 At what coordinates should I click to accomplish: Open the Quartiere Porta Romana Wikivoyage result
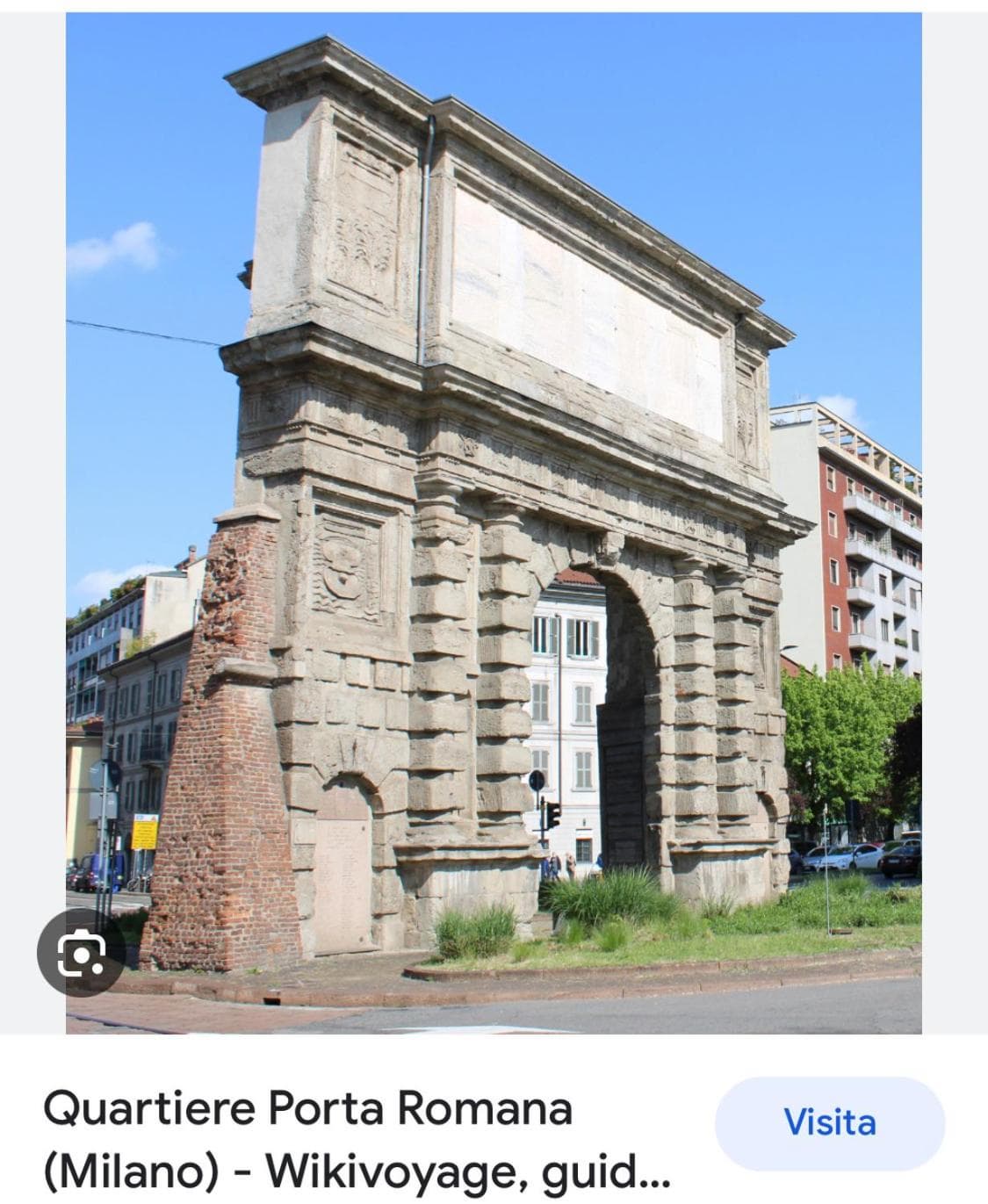pos(356,1138)
